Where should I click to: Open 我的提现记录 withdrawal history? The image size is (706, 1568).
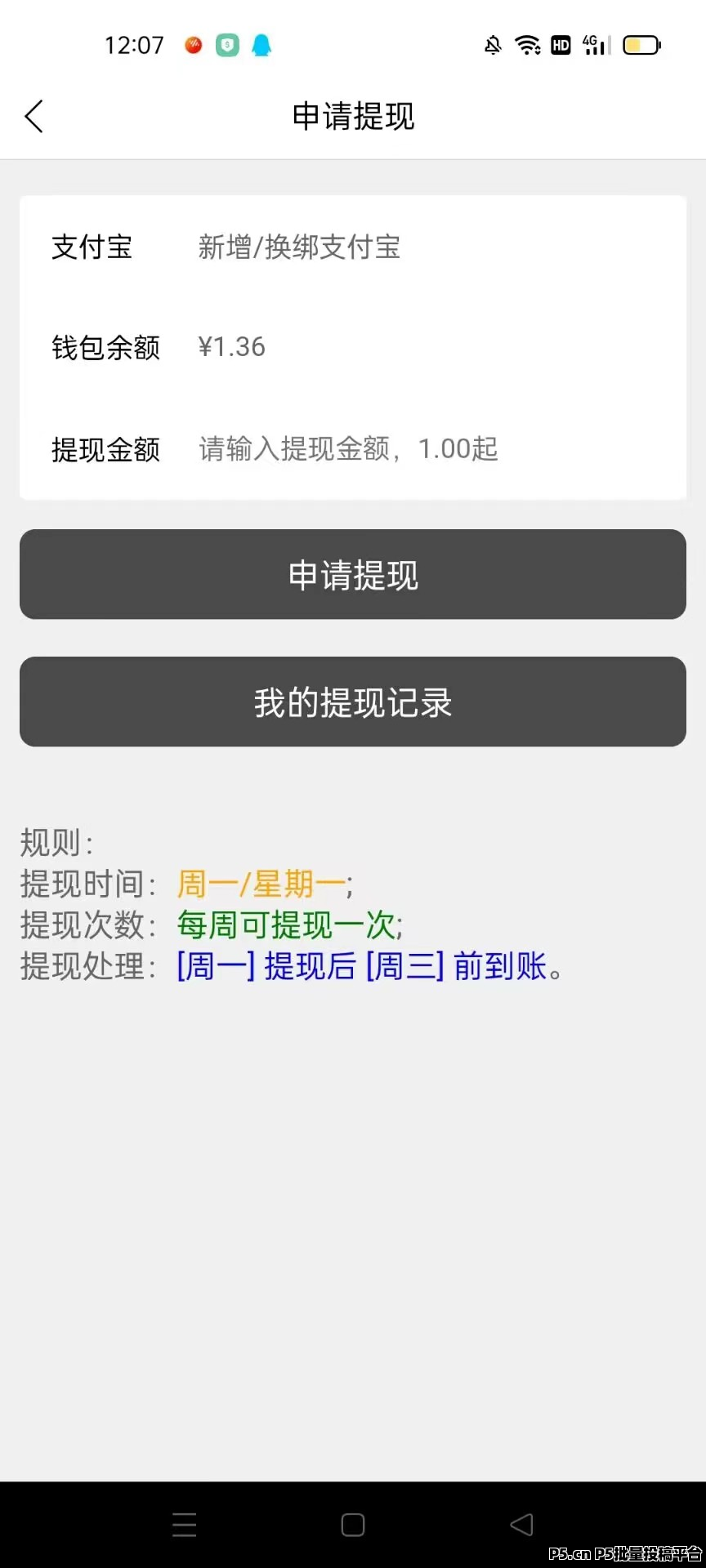(x=353, y=702)
